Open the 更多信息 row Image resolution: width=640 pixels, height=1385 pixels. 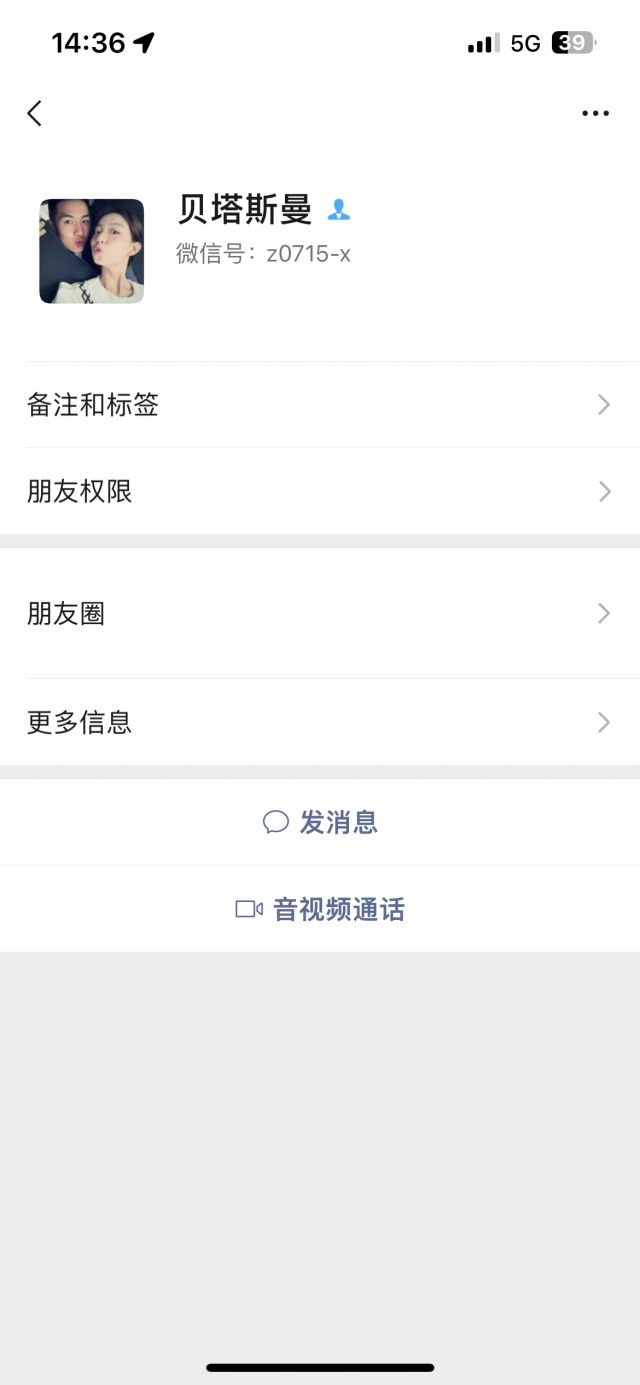(320, 722)
